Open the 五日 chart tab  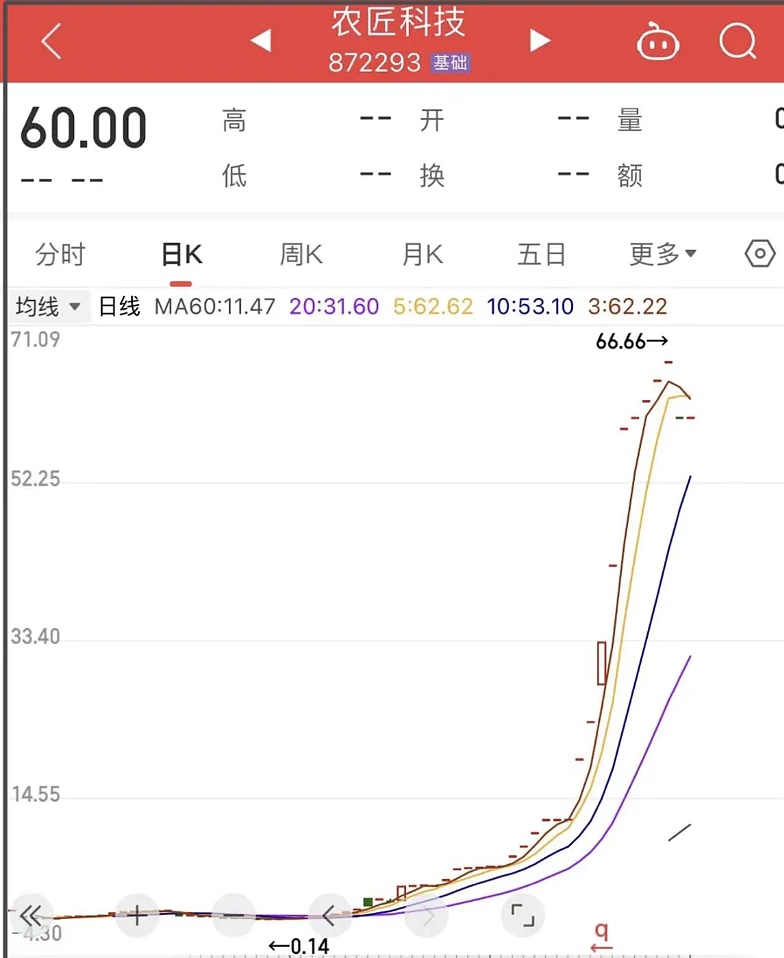point(542,255)
